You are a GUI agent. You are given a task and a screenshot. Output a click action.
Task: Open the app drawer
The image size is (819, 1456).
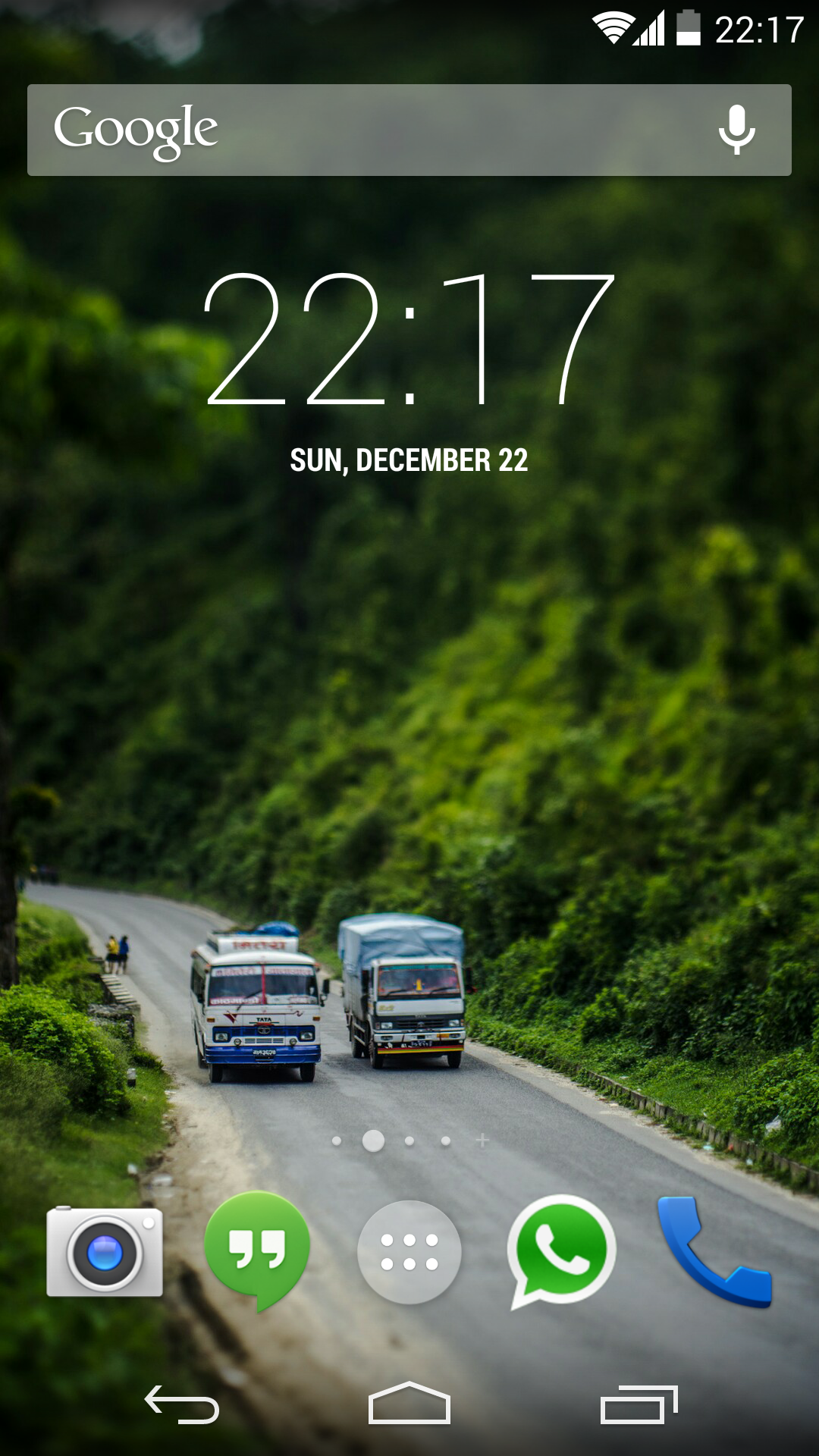tap(409, 1252)
